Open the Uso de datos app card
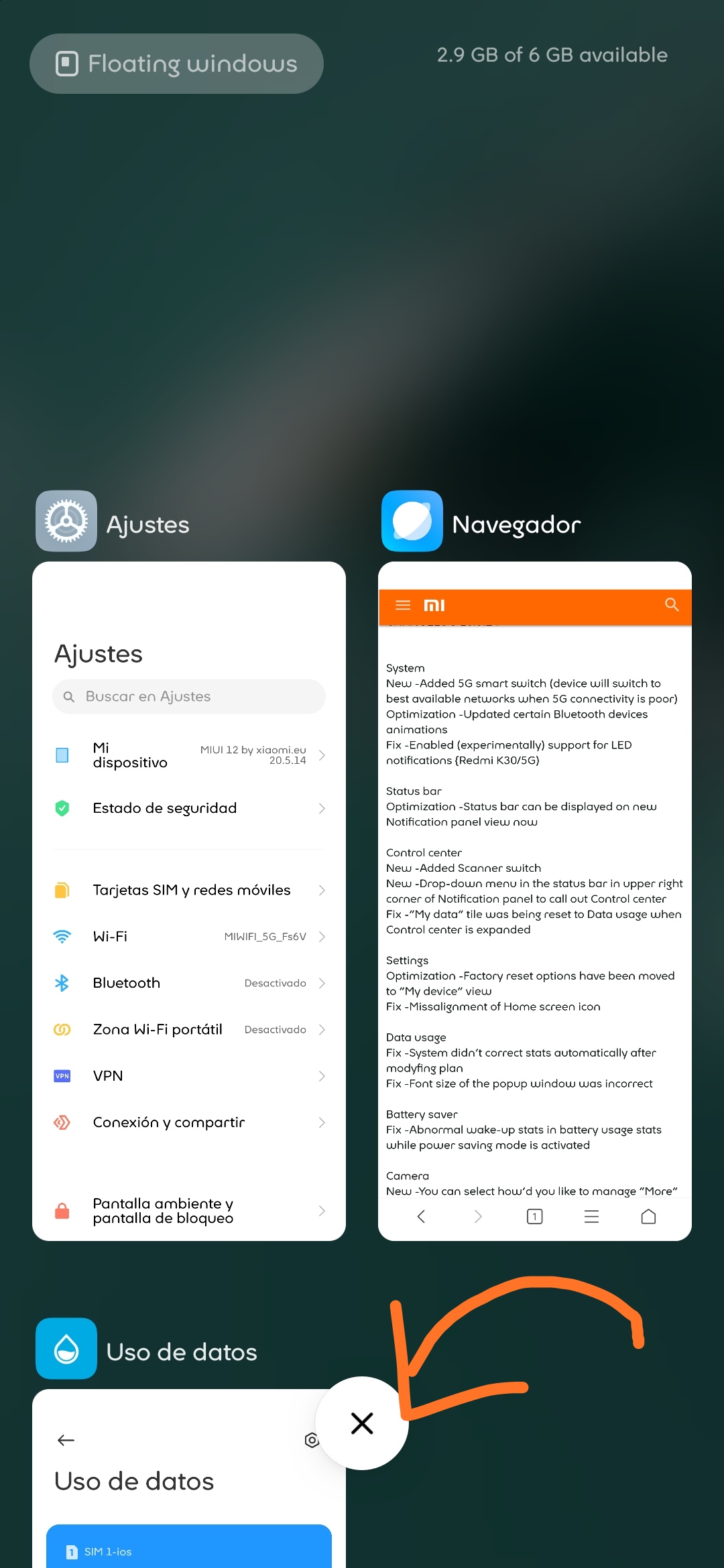The height and width of the screenshot is (1568, 724). point(174,1488)
